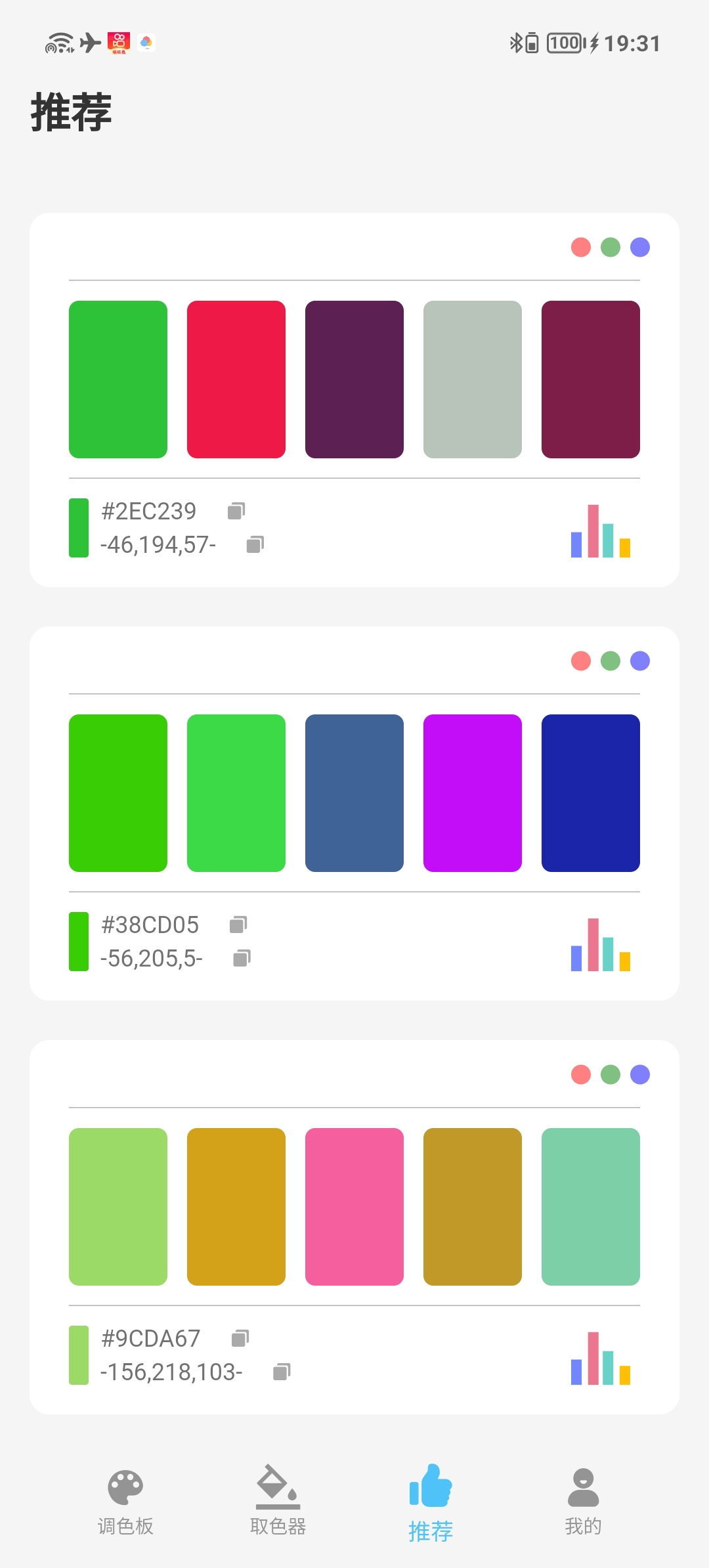Pick the pink swatch in the #9CDA67 palette
The width and height of the screenshot is (709, 1568).
point(354,1207)
